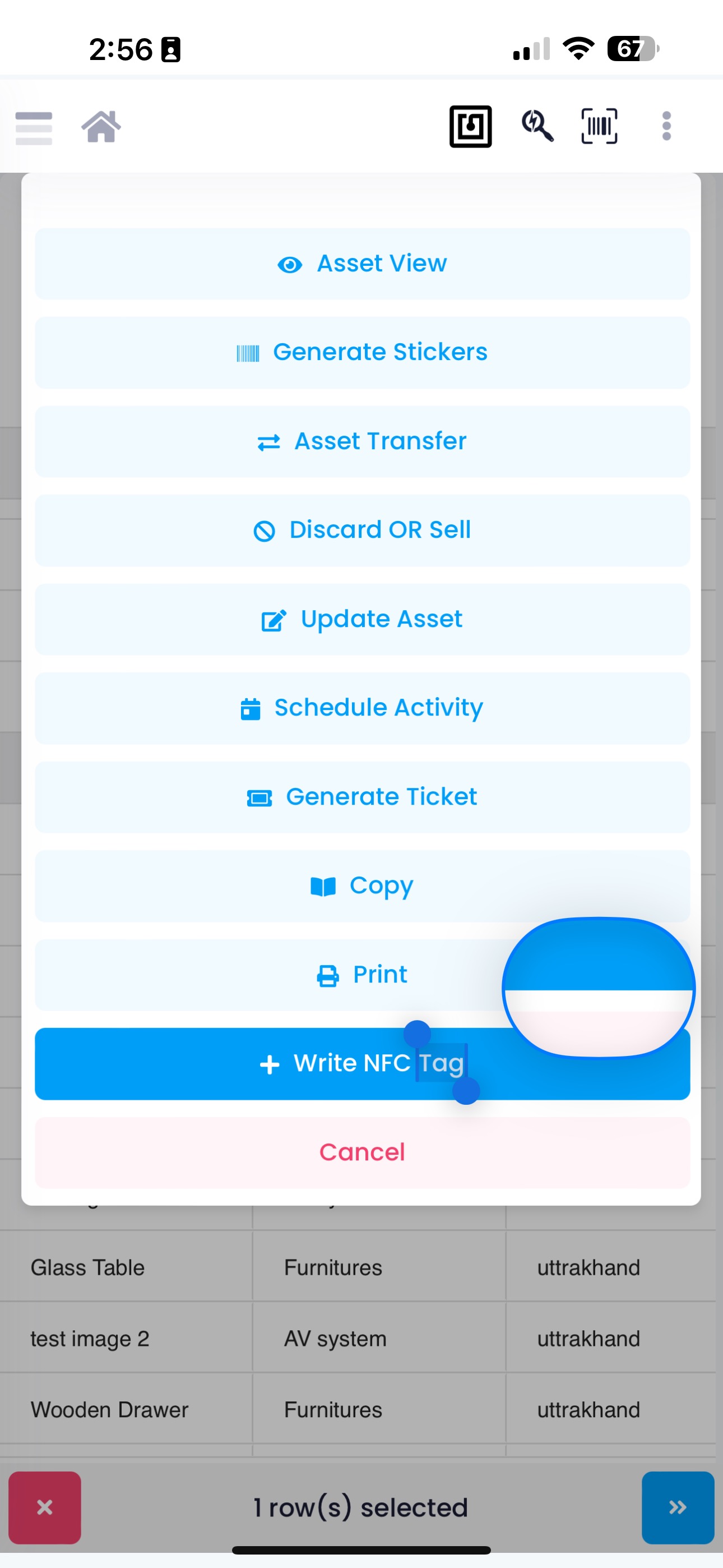This screenshot has width=723, height=1568.
Task: Select Generate Ticket
Action: tap(362, 797)
